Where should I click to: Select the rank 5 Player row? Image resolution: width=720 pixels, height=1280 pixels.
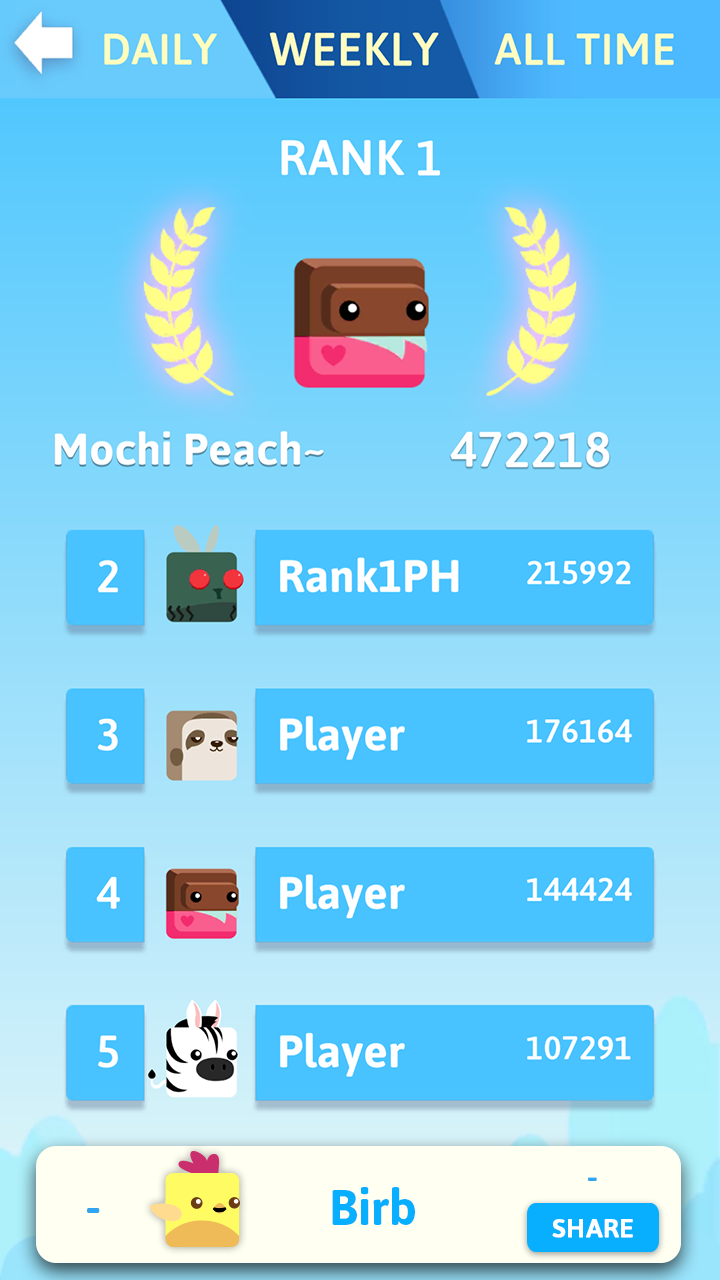click(x=455, y=1052)
